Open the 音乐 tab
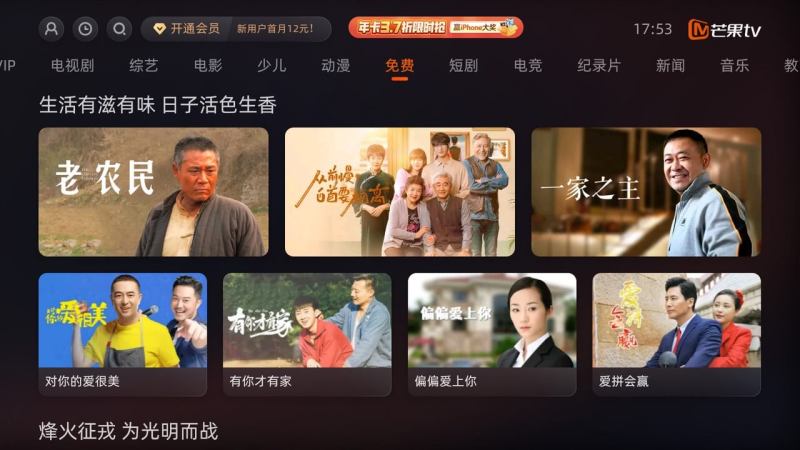This screenshot has width=800, height=450. (735, 66)
